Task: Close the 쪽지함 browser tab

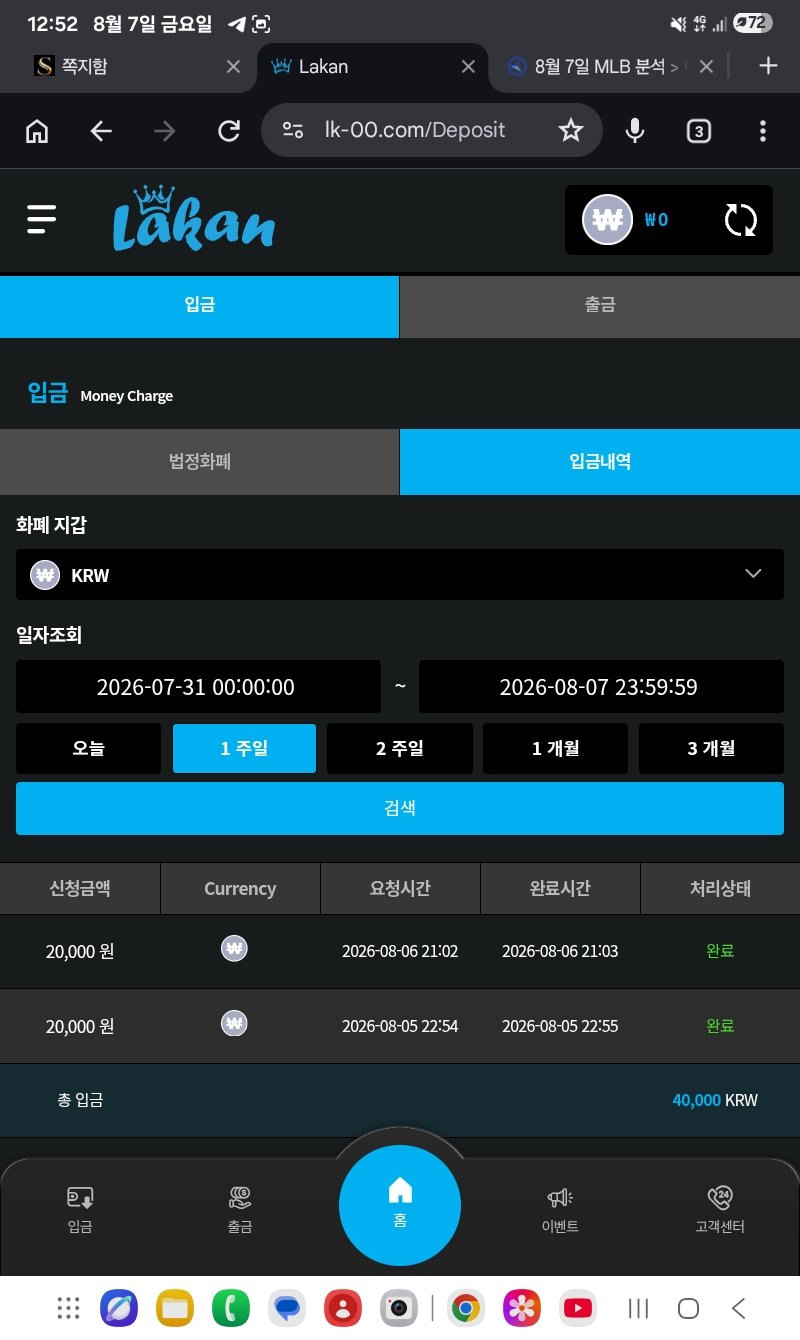Action: [x=233, y=67]
